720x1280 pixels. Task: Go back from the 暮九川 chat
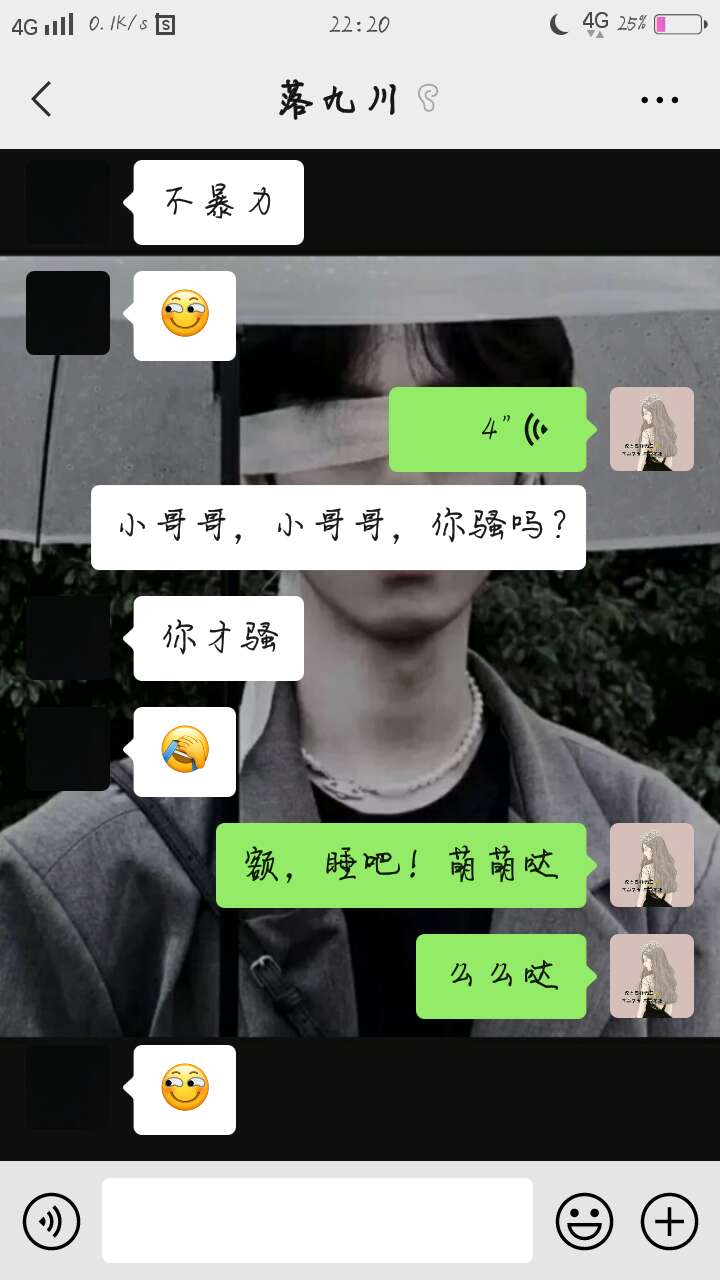tap(41, 99)
